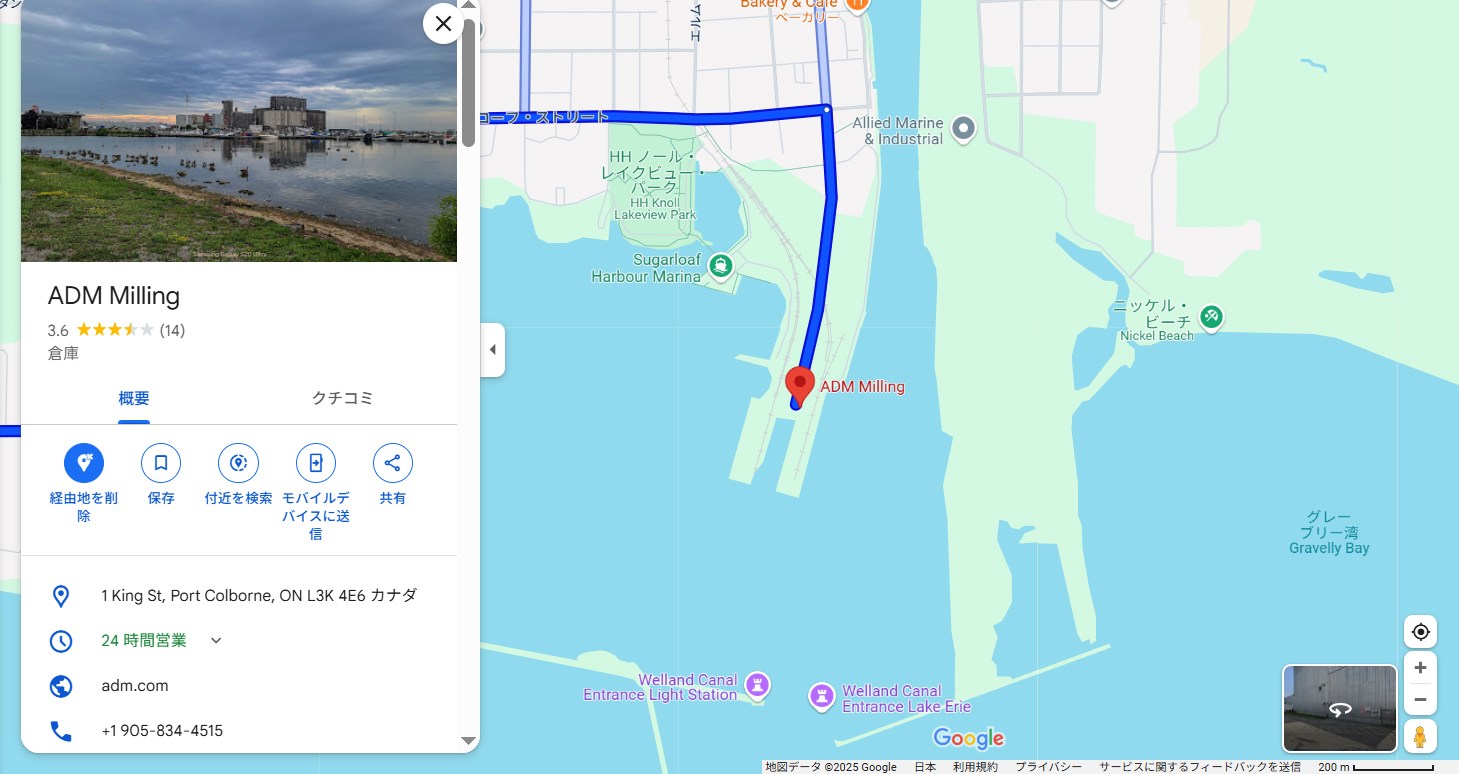Search nearby with 付近を検索

(238, 463)
